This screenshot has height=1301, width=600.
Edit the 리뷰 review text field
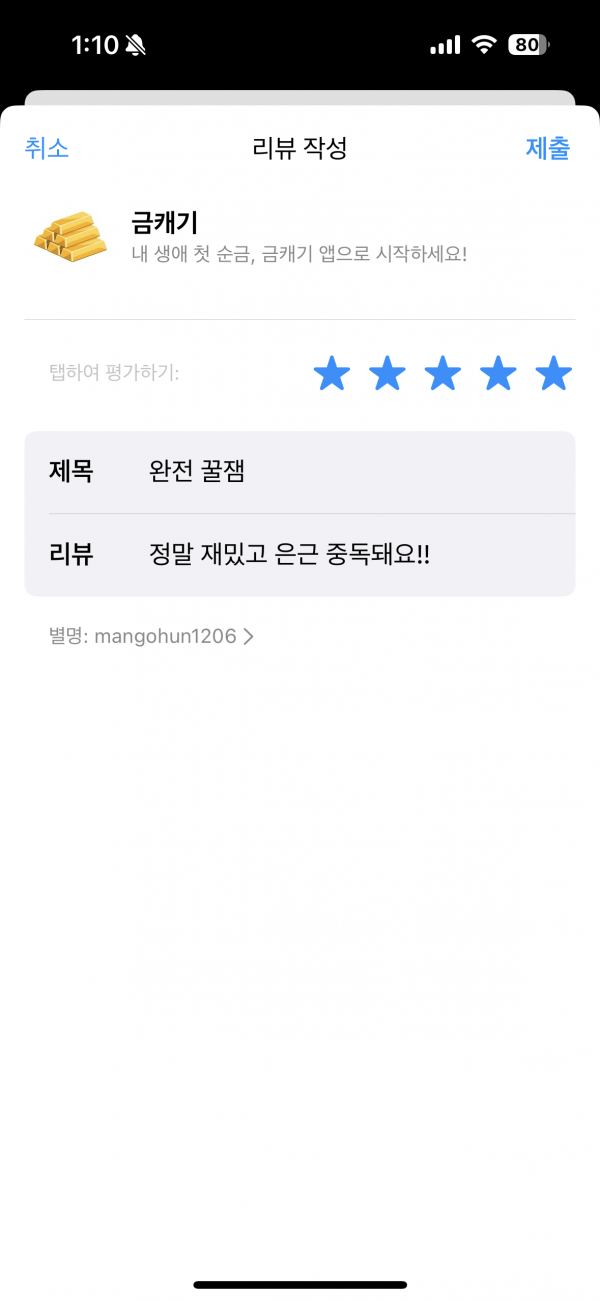(x=300, y=555)
